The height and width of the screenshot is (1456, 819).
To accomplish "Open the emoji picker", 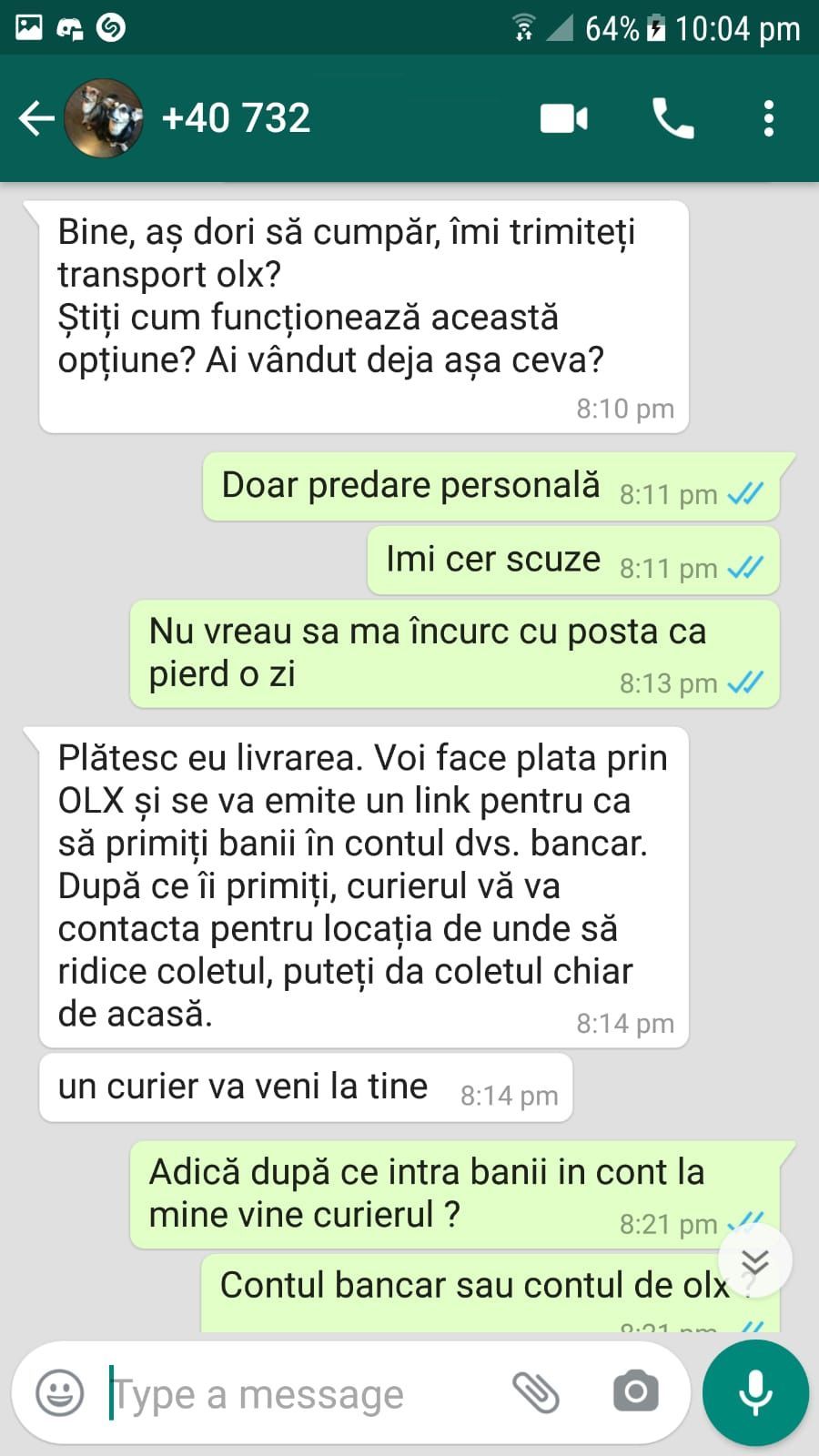I will 60,1392.
